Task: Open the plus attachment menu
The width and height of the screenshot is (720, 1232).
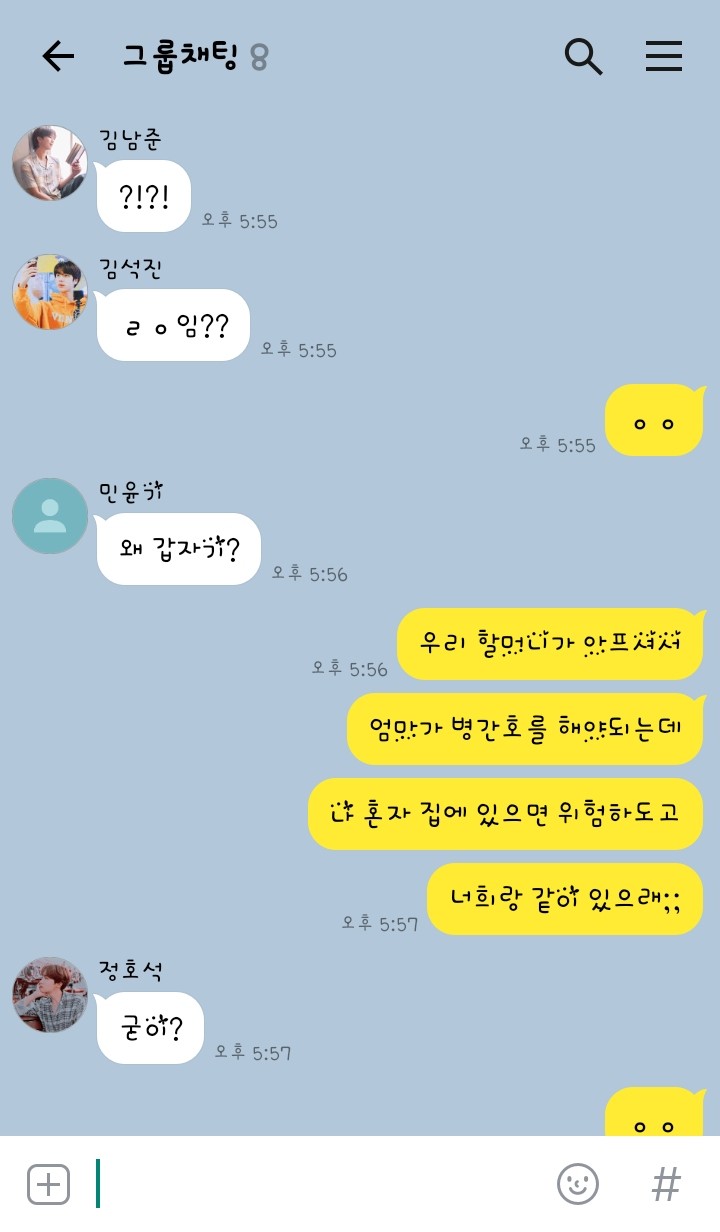Action: 48,1185
